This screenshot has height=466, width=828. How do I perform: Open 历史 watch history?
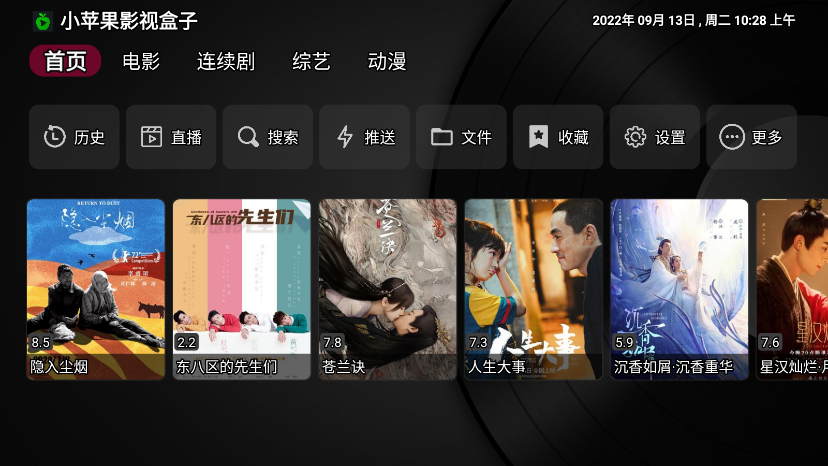(x=74, y=137)
